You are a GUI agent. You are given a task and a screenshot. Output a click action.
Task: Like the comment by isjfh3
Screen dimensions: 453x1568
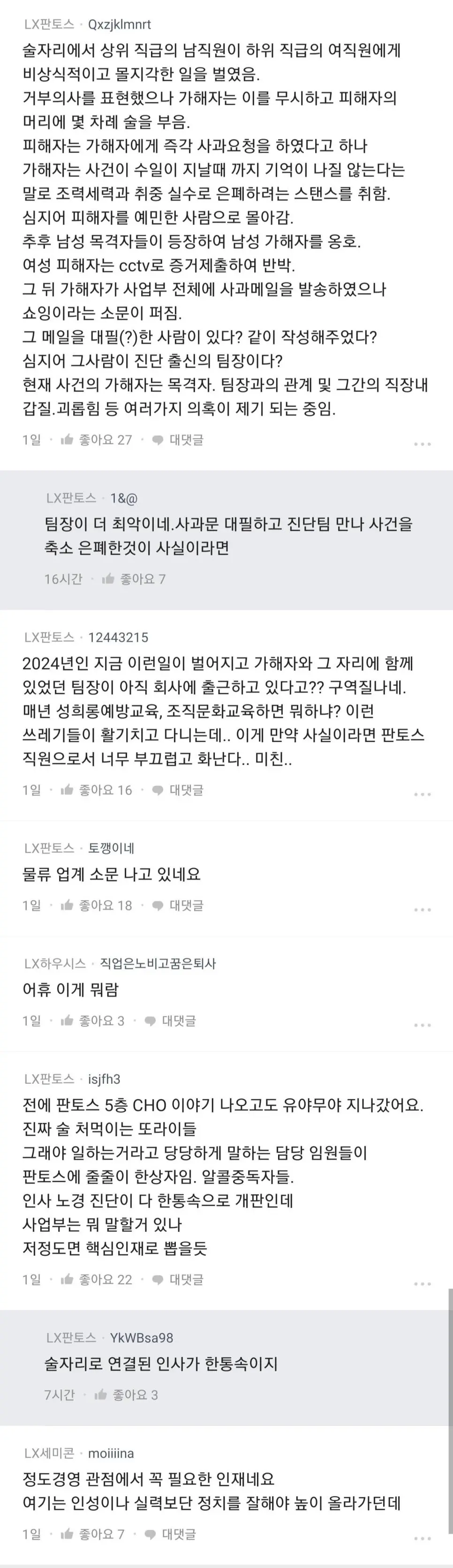[x=96, y=1279]
